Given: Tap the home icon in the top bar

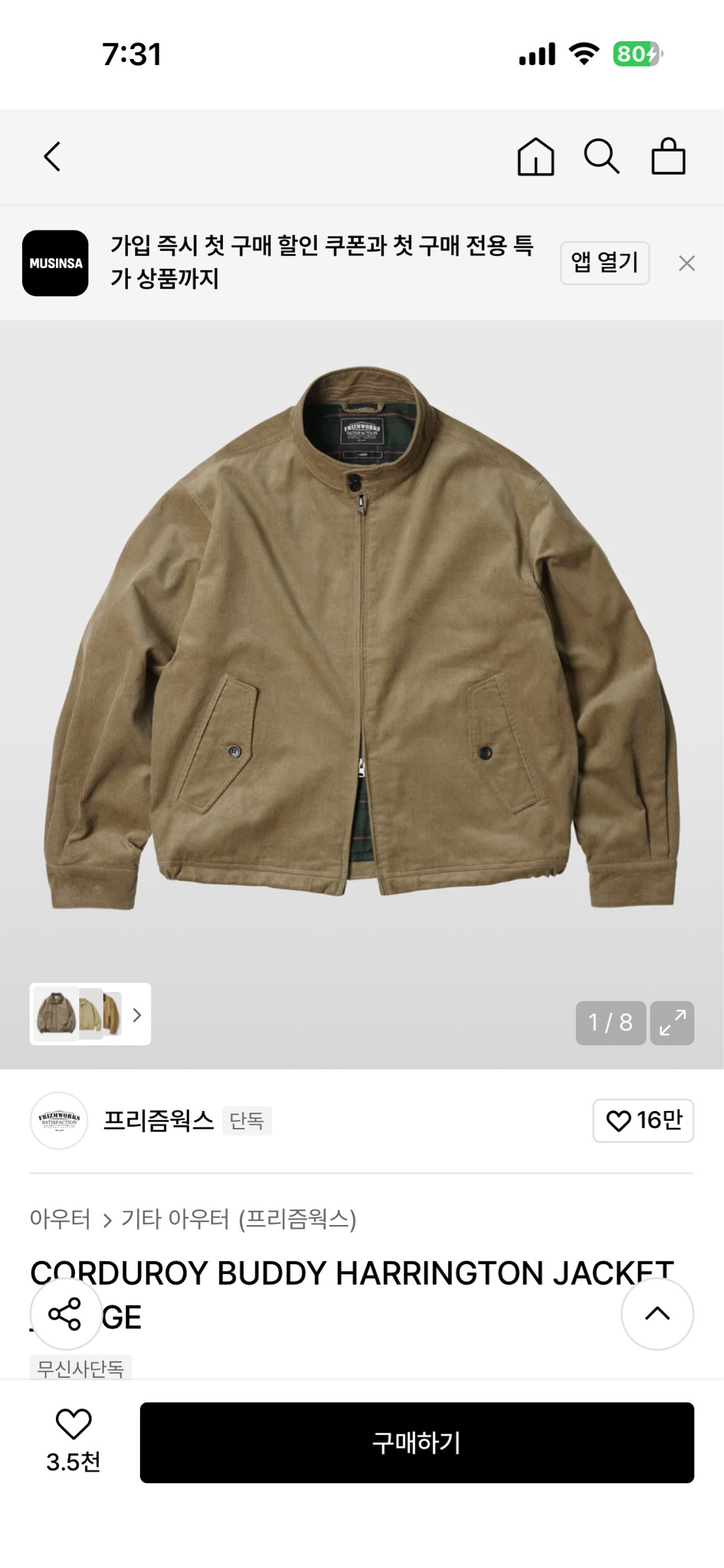Looking at the screenshot, I should click(x=536, y=156).
